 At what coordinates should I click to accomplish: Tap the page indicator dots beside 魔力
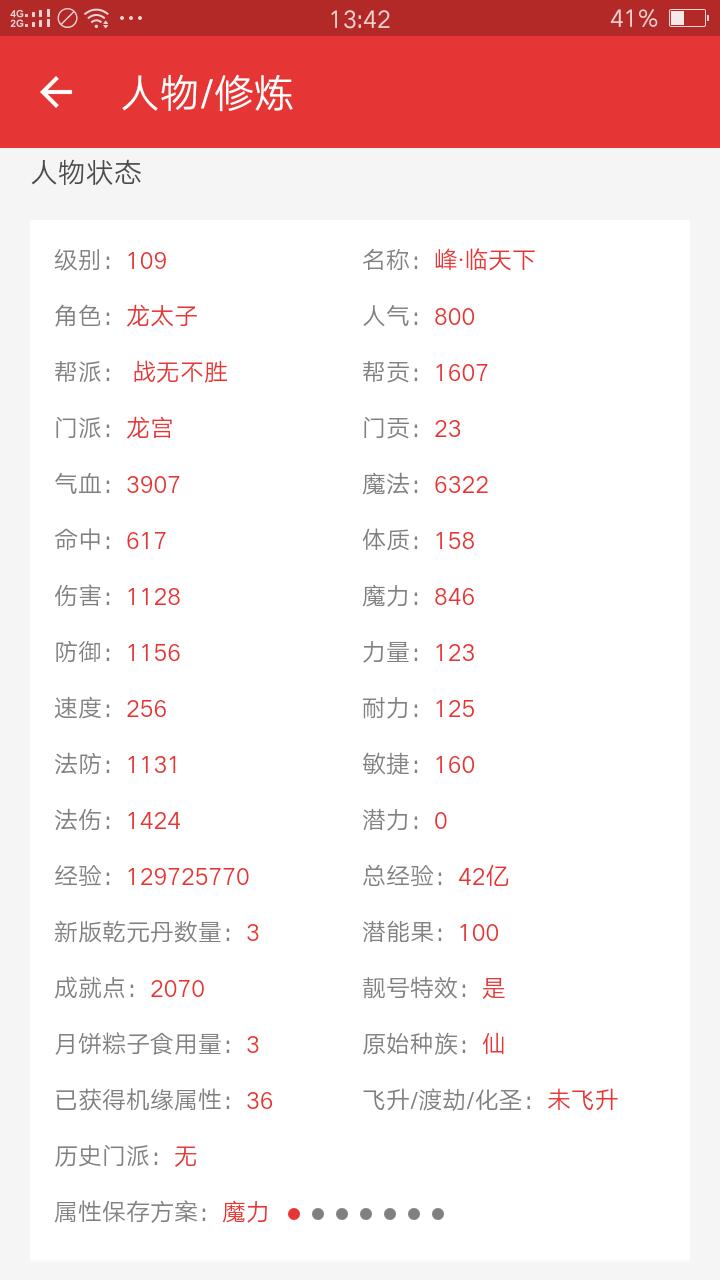point(365,1214)
